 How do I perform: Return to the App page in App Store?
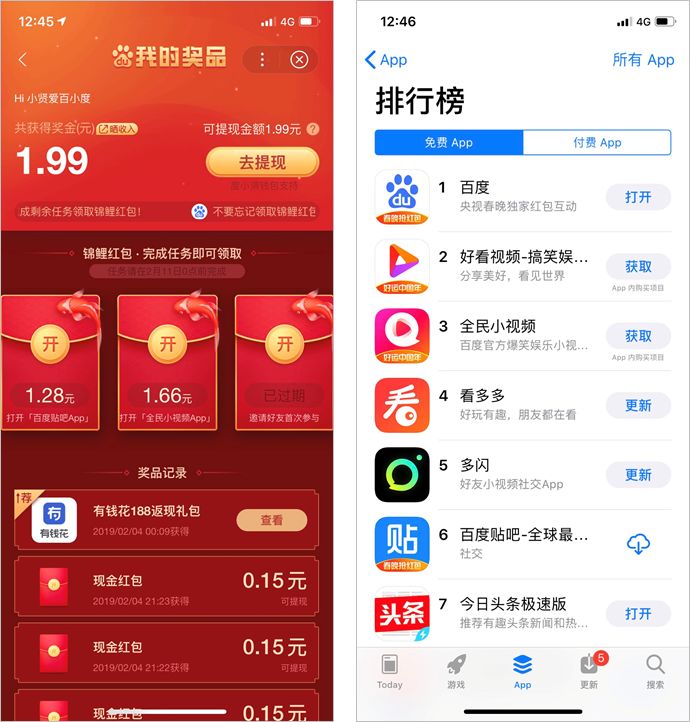tap(386, 60)
